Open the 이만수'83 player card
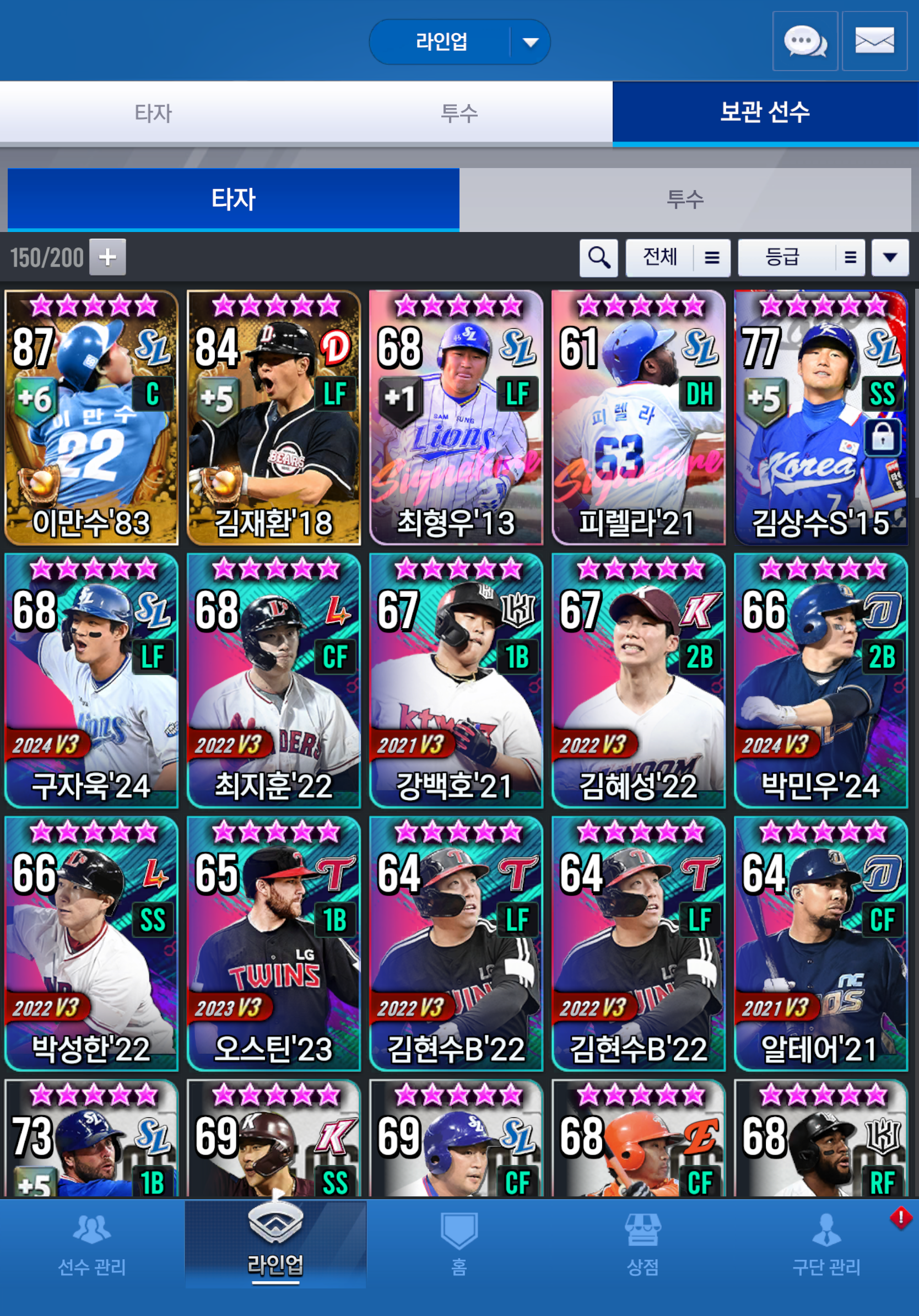 click(91, 417)
